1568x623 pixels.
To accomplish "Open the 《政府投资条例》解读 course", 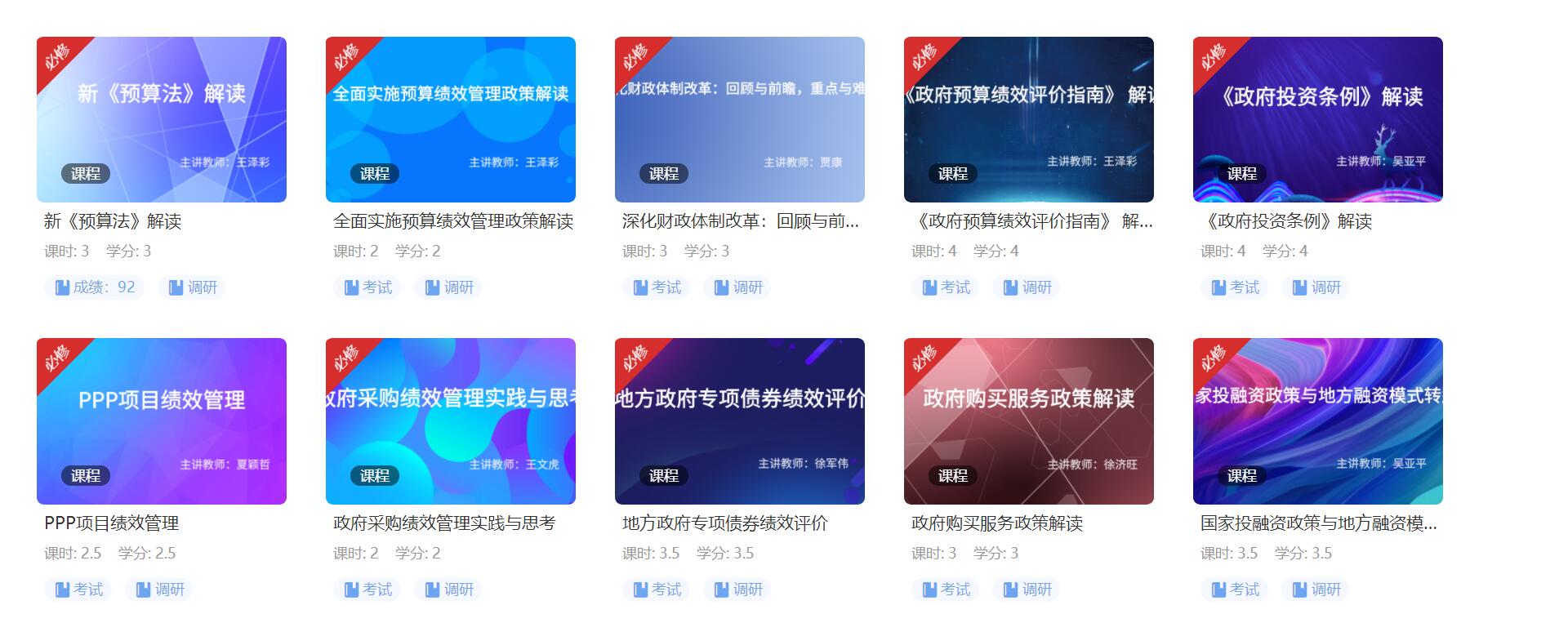I will point(1317,119).
